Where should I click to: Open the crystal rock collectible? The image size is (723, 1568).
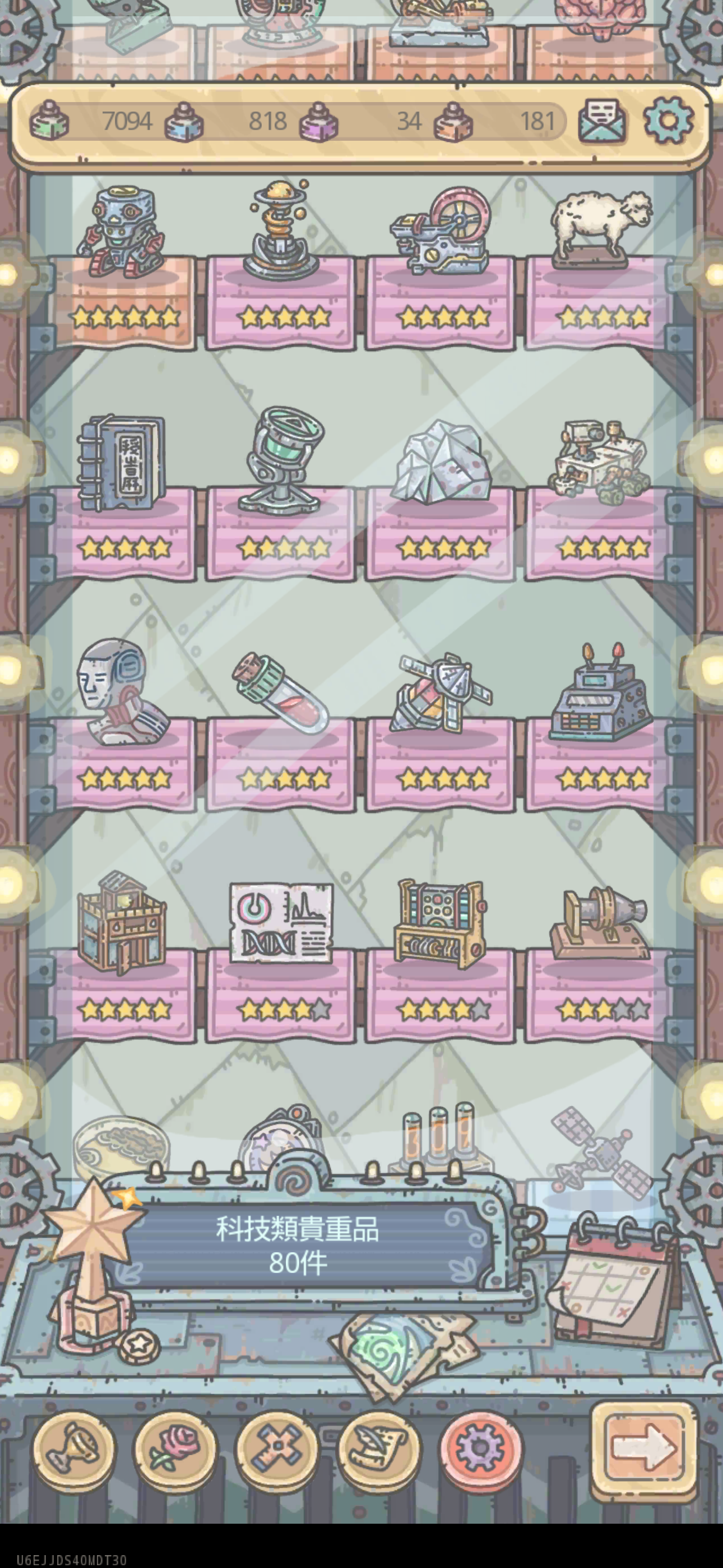pos(441,463)
